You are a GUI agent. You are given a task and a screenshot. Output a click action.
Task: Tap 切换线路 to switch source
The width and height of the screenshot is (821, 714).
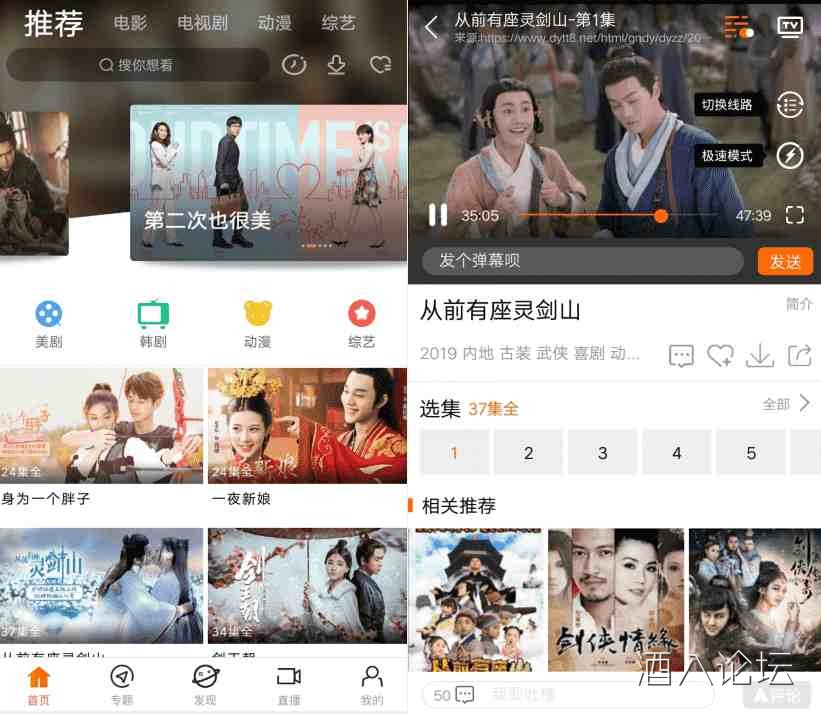pyautogui.click(x=728, y=104)
